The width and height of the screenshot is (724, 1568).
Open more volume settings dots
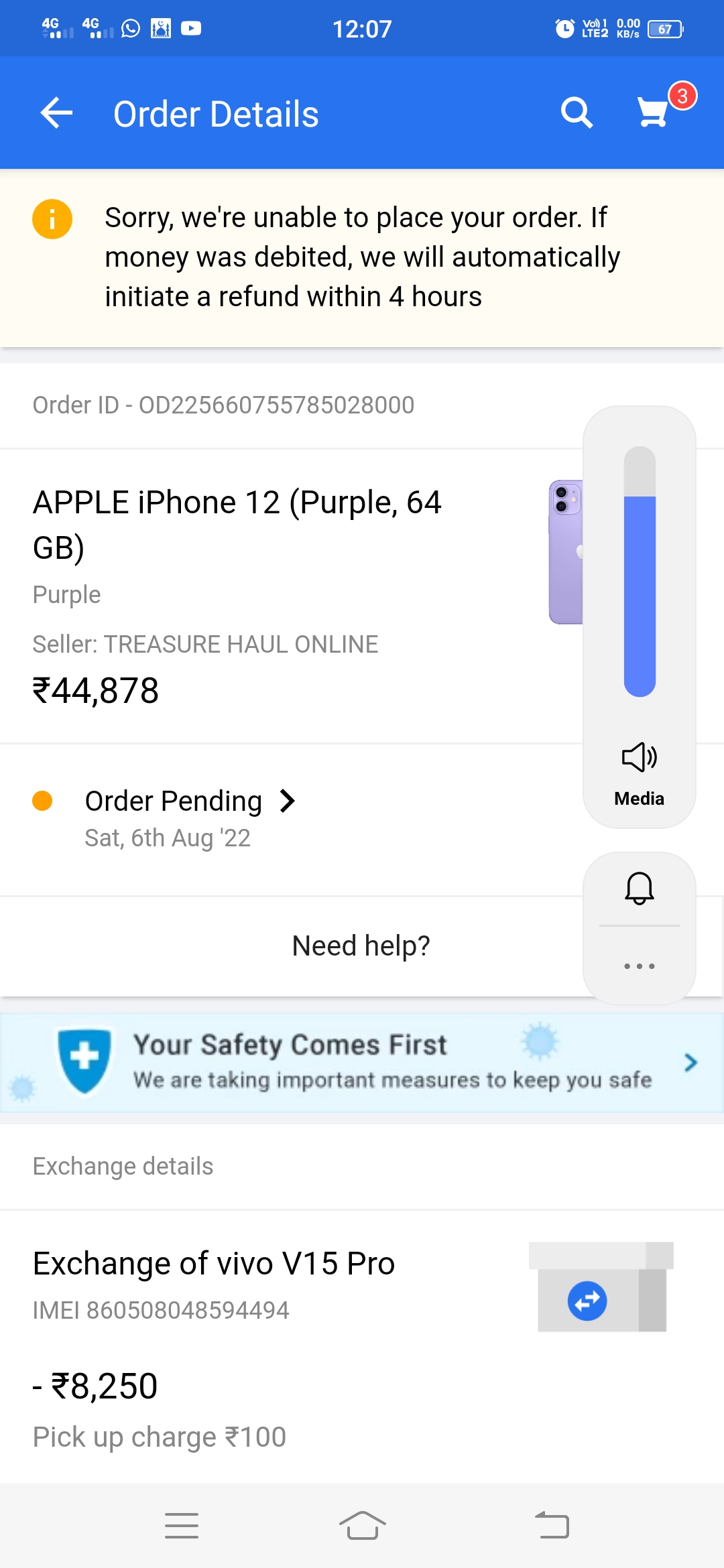pyautogui.click(x=639, y=966)
